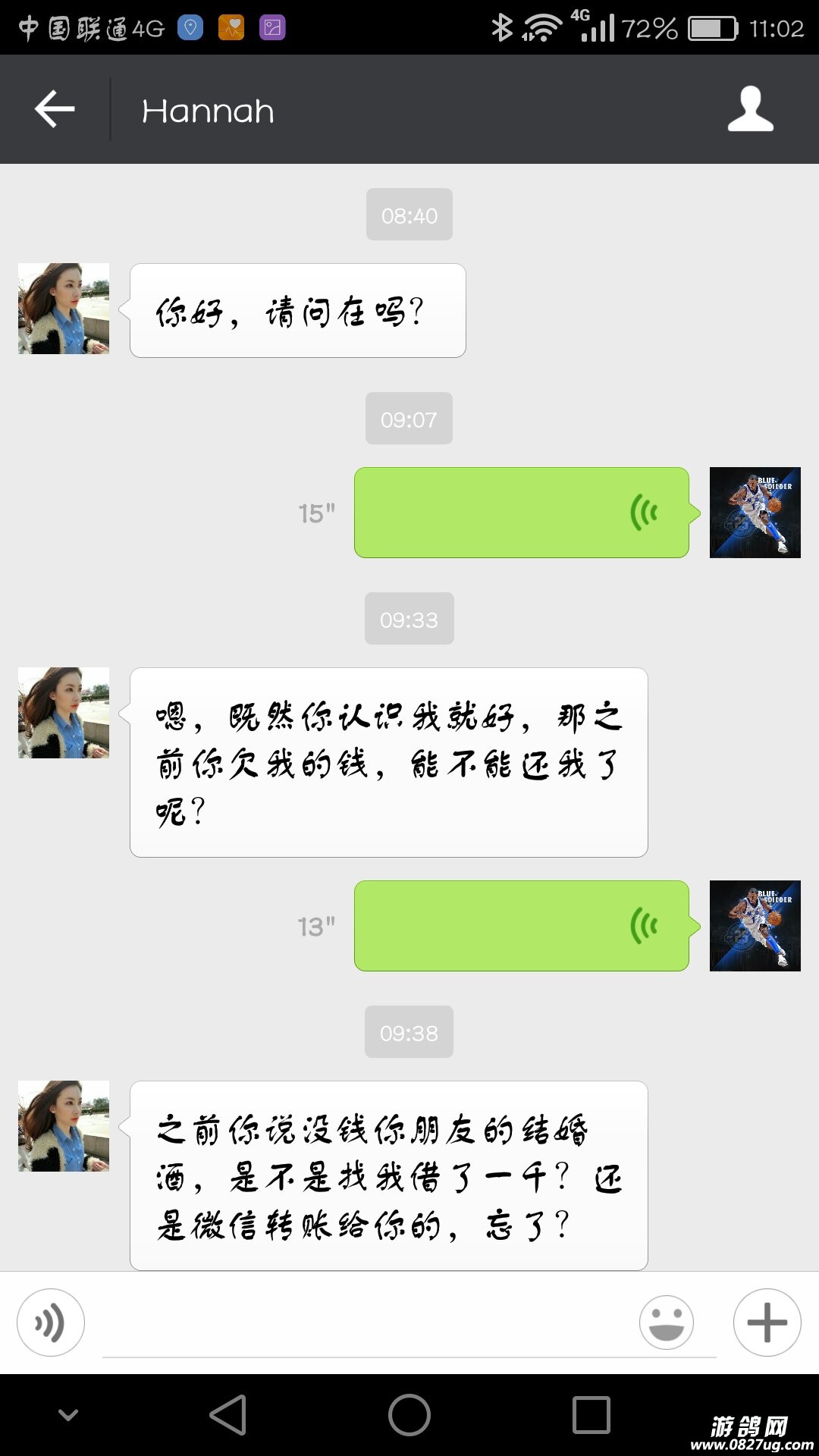The width and height of the screenshot is (819, 1456).
Task: Open Hannah's contact profile icon
Action: 750,110
